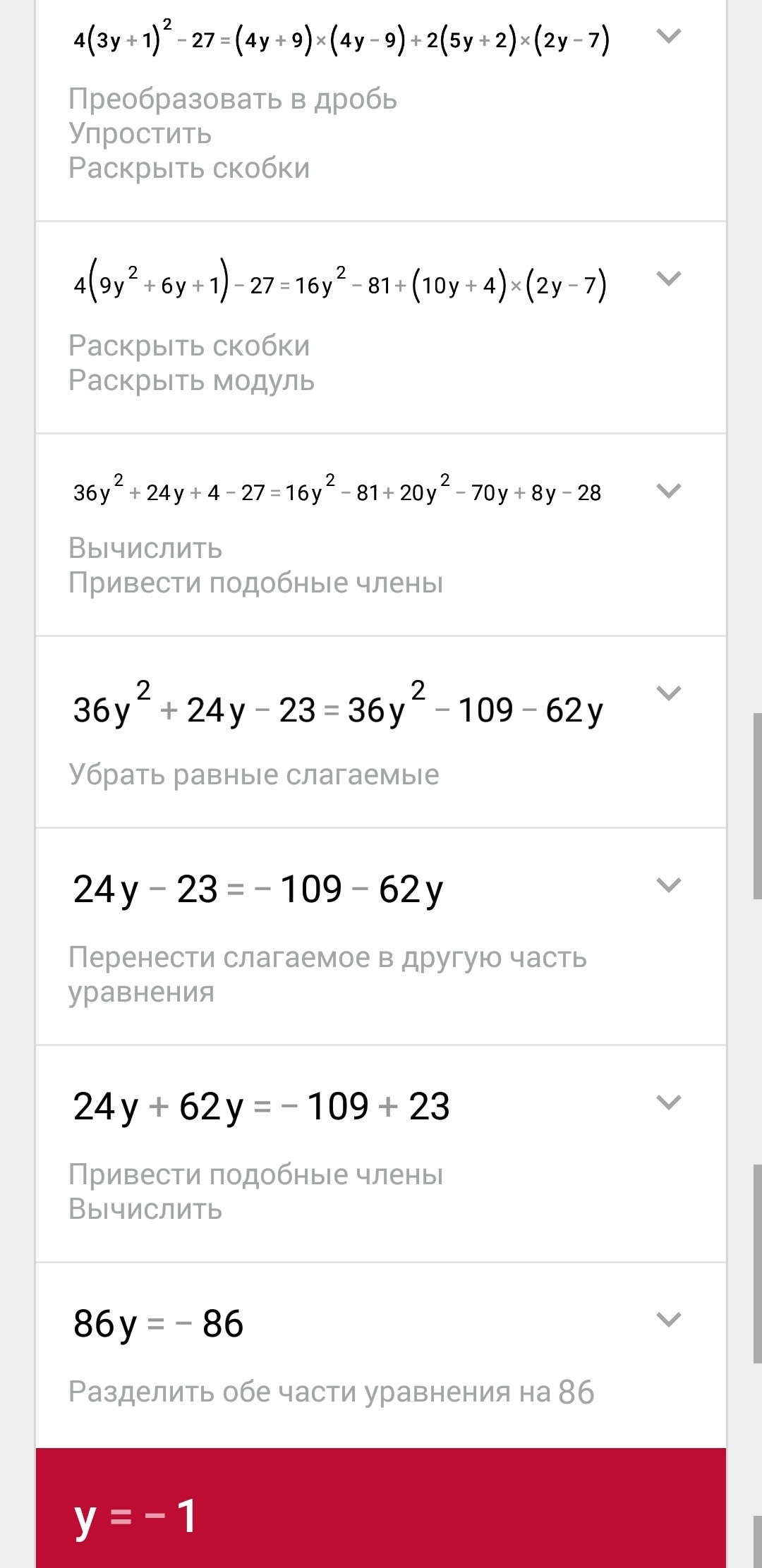Expand the 'Убрать равные слагаемые' step
Viewport: 762px width, 1568px height.
[668, 693]
